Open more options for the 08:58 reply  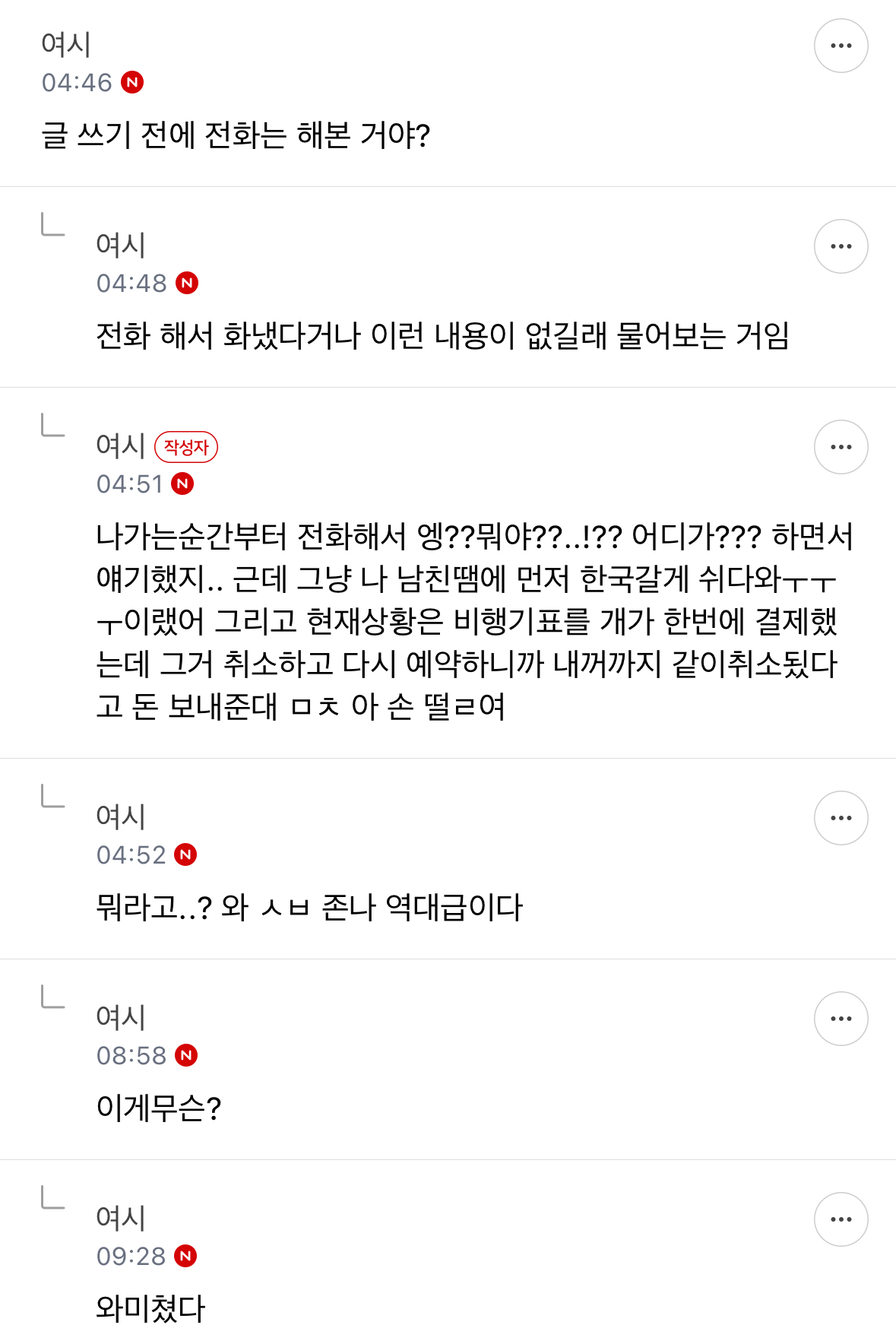tap(841, 1019)
